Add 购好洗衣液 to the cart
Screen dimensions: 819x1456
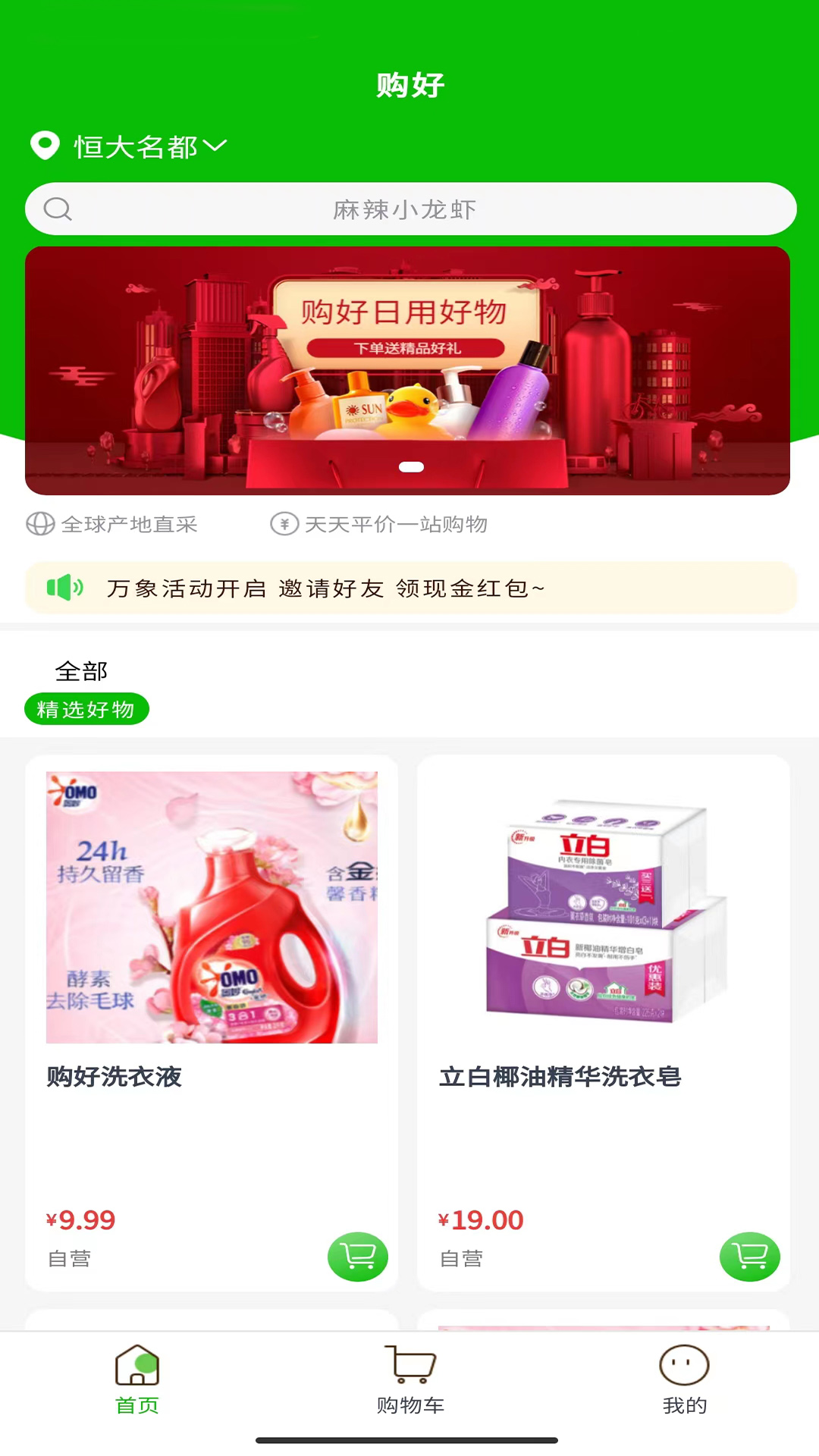358,1257
